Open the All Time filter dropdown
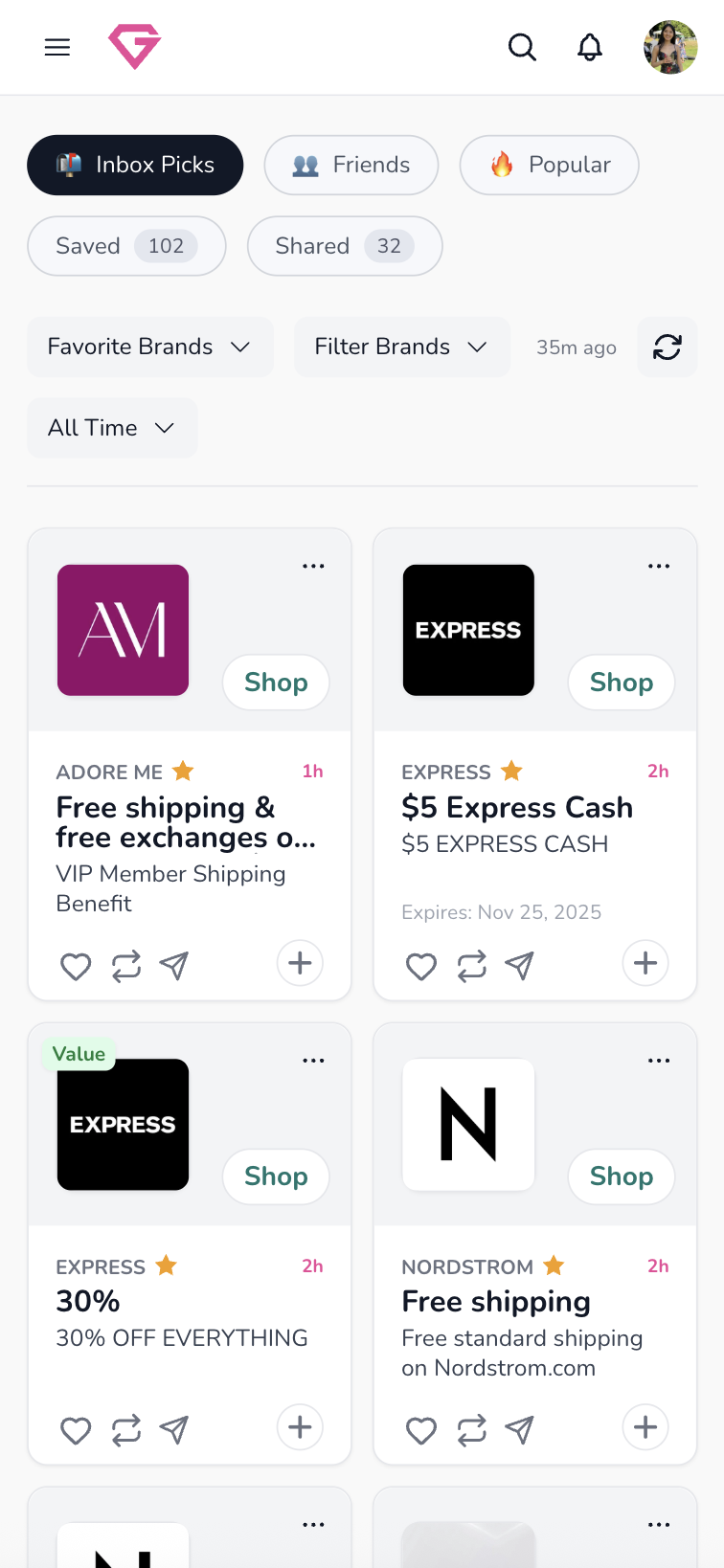 click(x=111, y=428)
